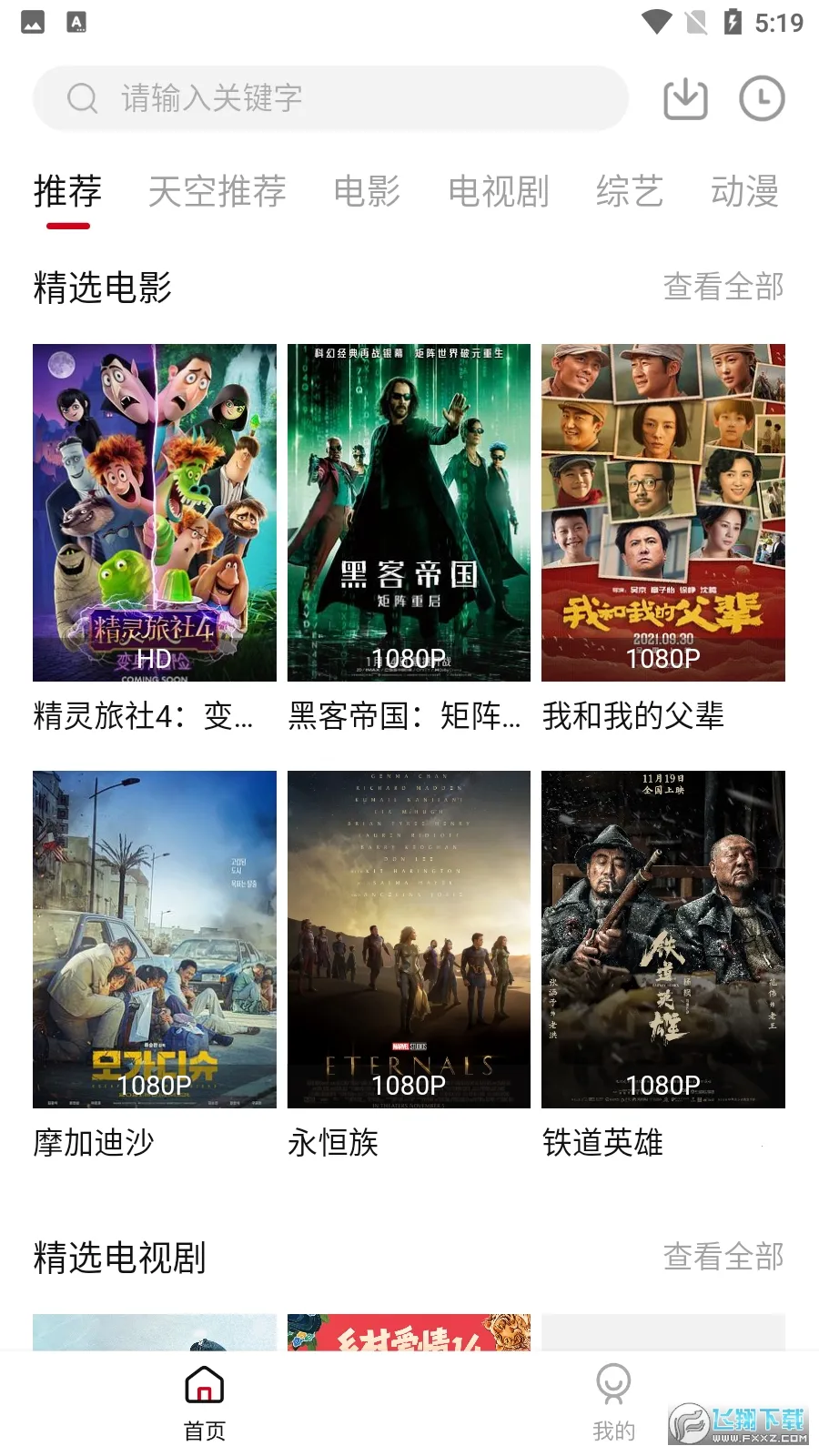This screenshot has height=1456, width=819.
Task: Switch to the 电影 tab
Action: coord(367,192)
